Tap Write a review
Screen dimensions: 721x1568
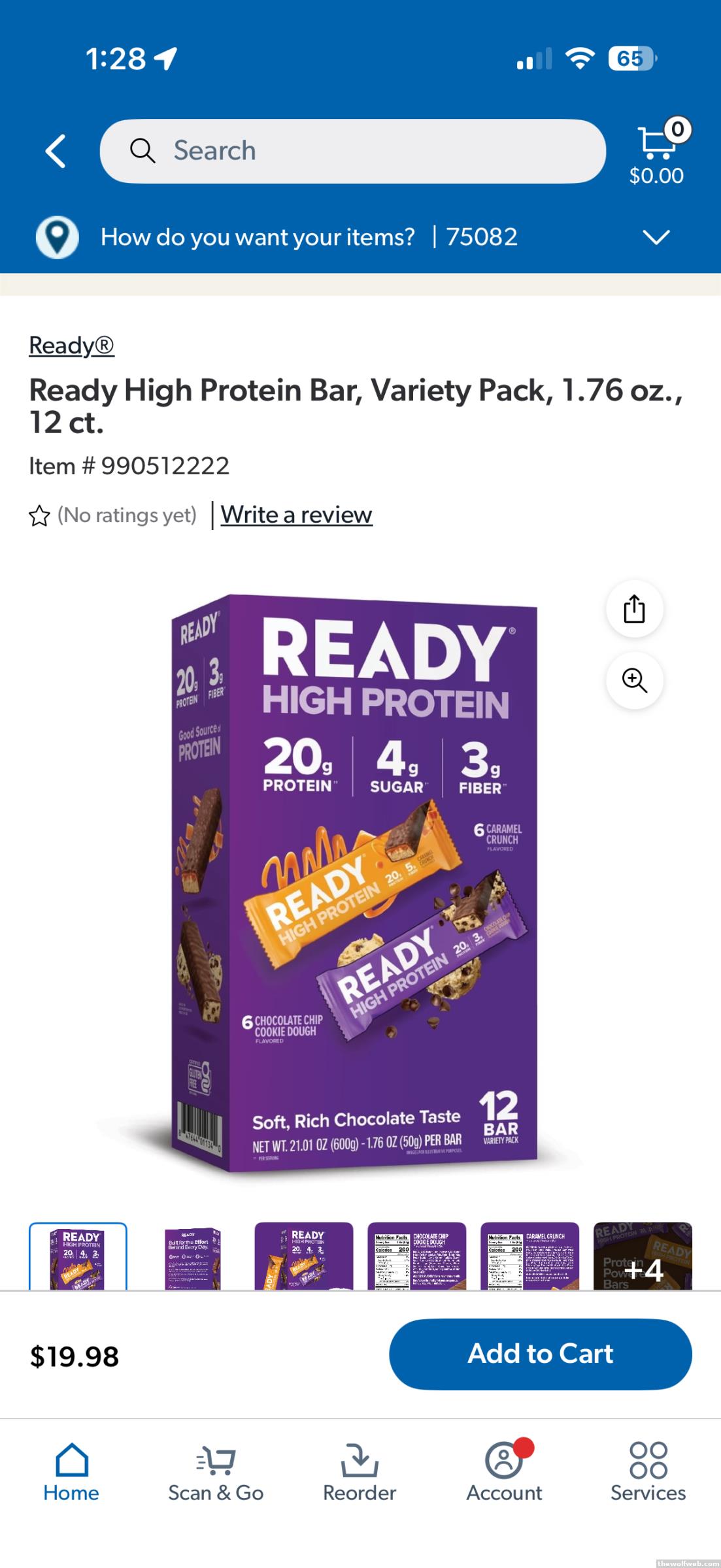(x=296, y=515)
